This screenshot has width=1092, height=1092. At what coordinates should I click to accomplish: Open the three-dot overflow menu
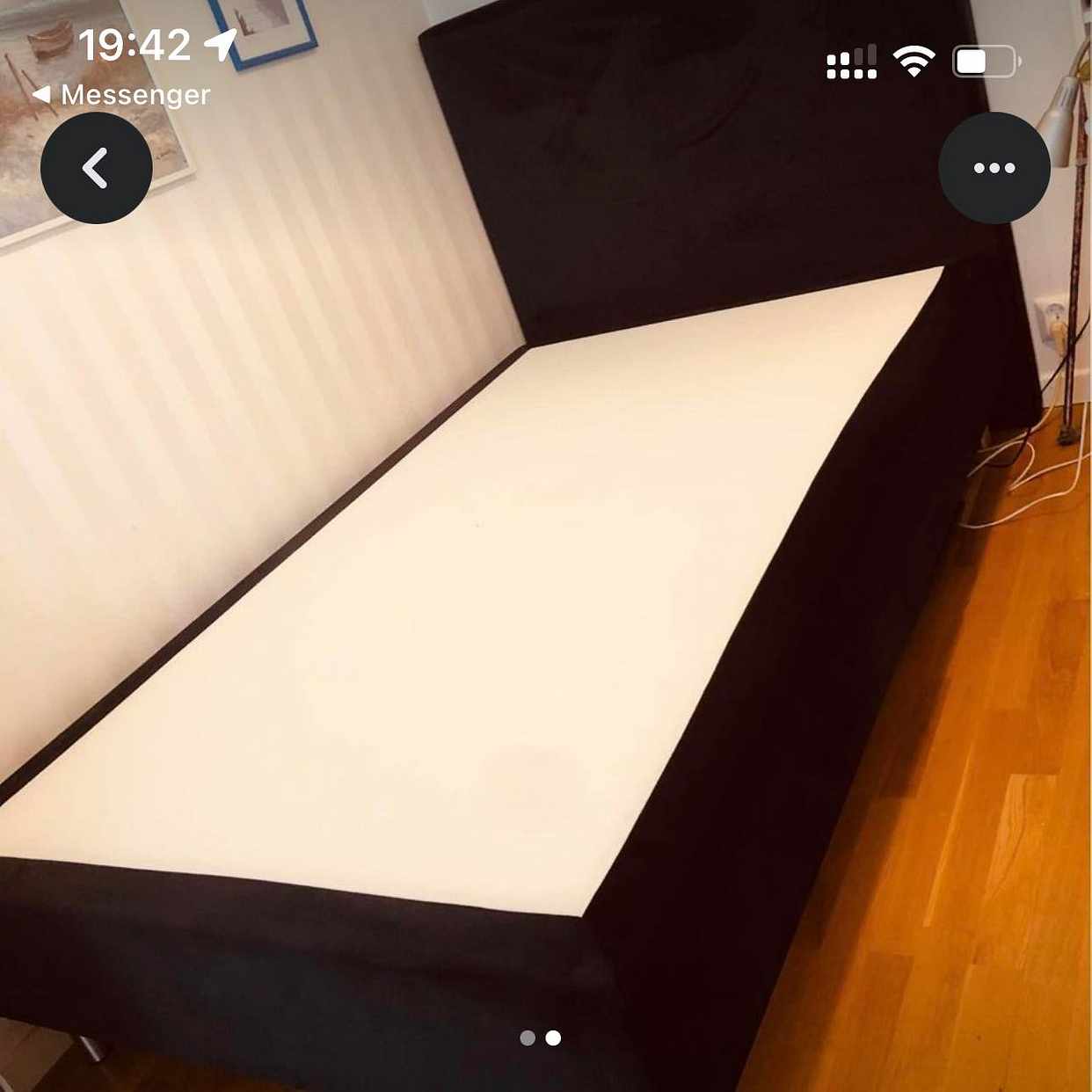tap(994, 168)
